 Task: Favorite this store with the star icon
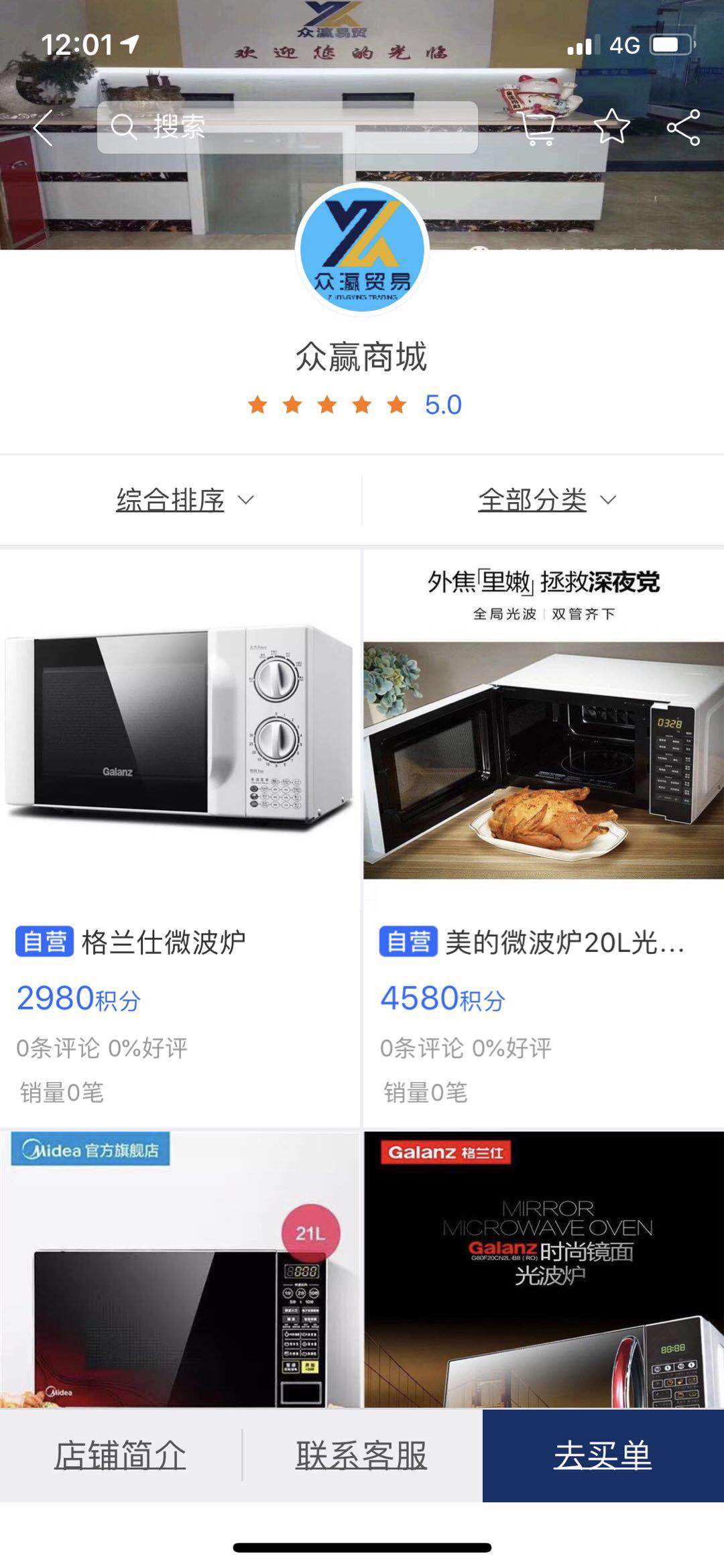(x=612, y=127)
